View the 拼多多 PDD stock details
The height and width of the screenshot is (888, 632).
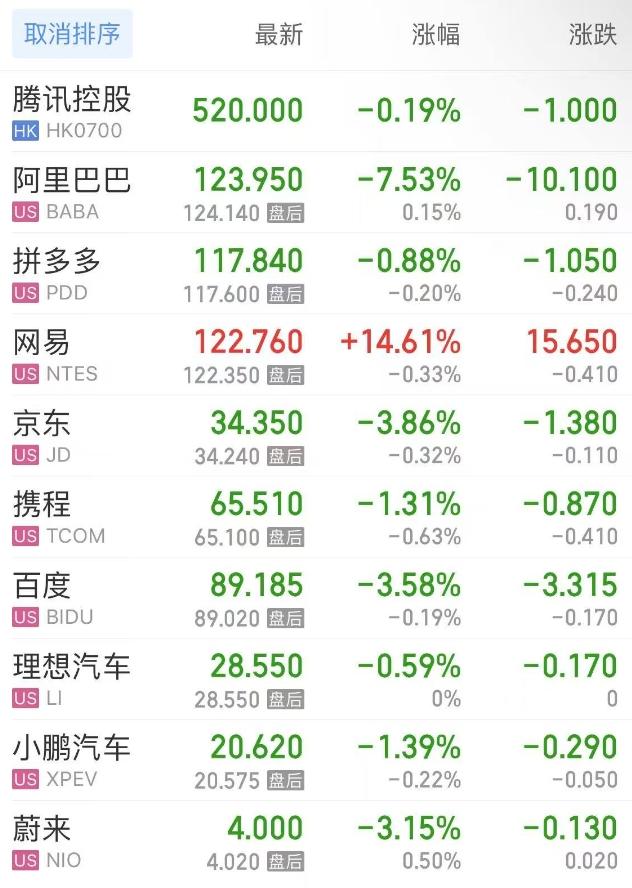click(58, 273)
